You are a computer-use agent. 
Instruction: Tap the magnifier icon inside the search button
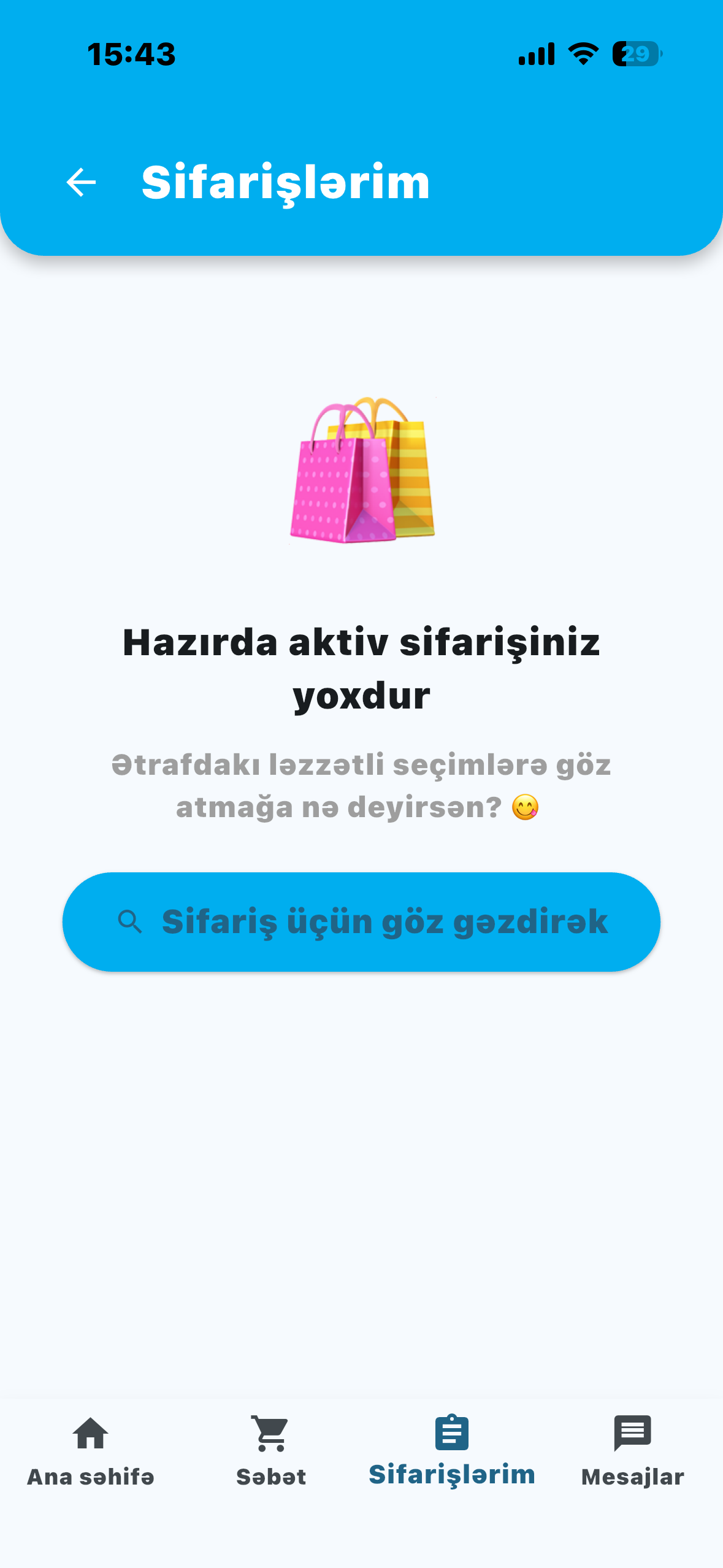[x=131, y=920]
